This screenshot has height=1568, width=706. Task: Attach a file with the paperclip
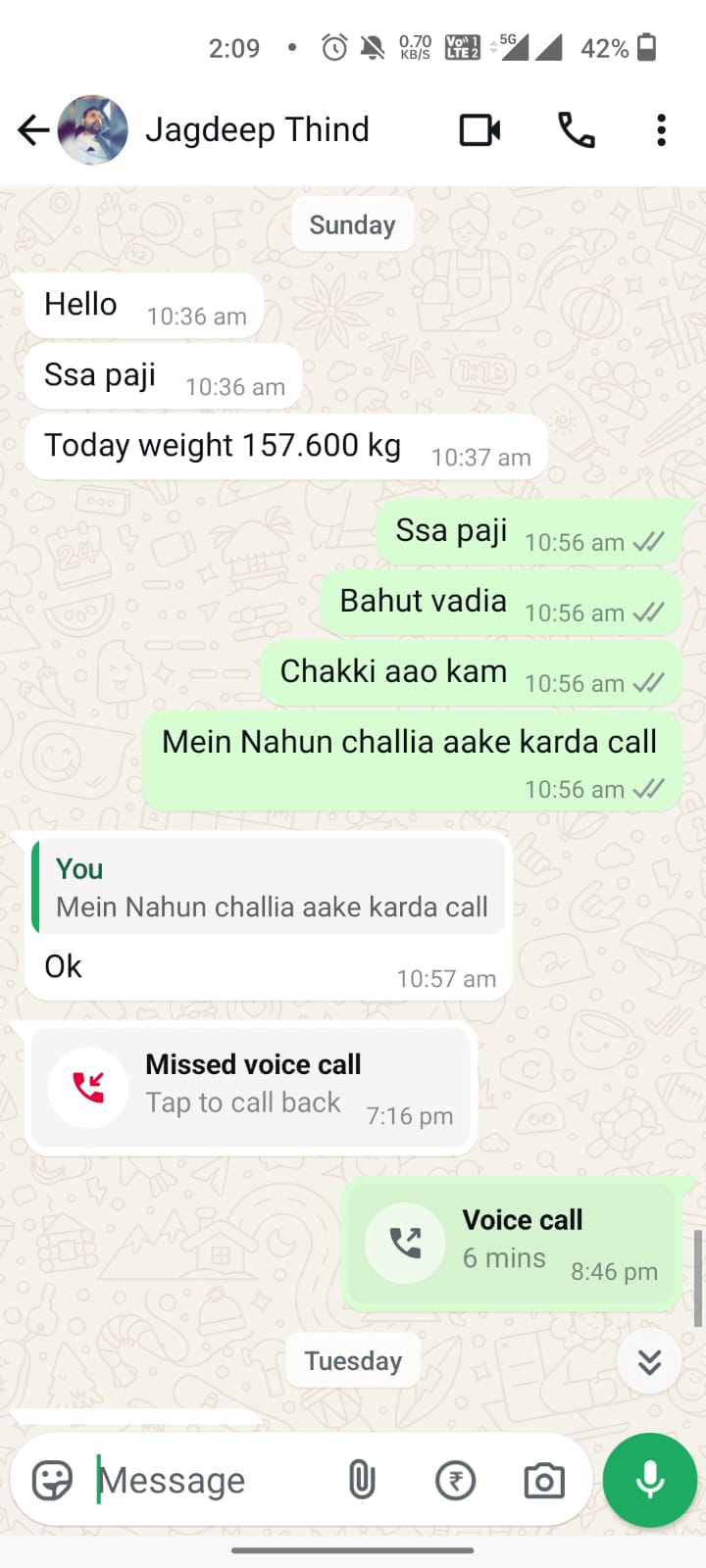point(362,1480)
